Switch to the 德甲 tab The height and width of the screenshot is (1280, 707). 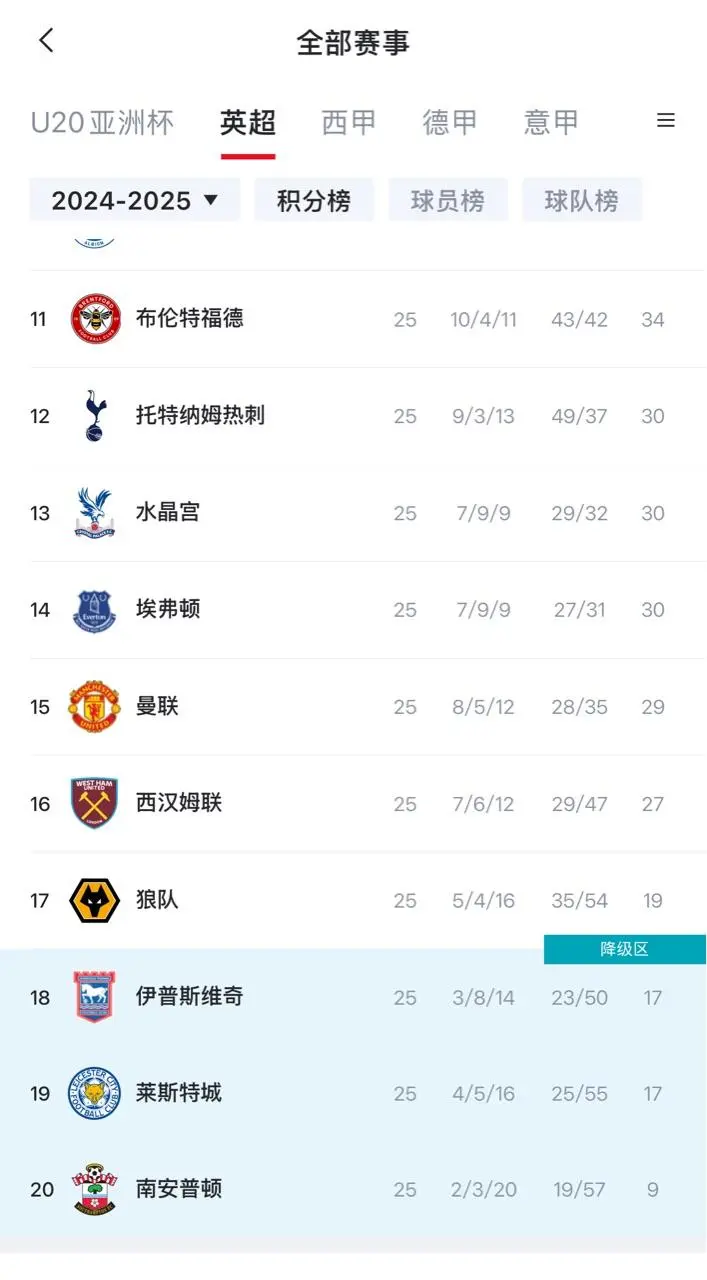coord(450,123)
